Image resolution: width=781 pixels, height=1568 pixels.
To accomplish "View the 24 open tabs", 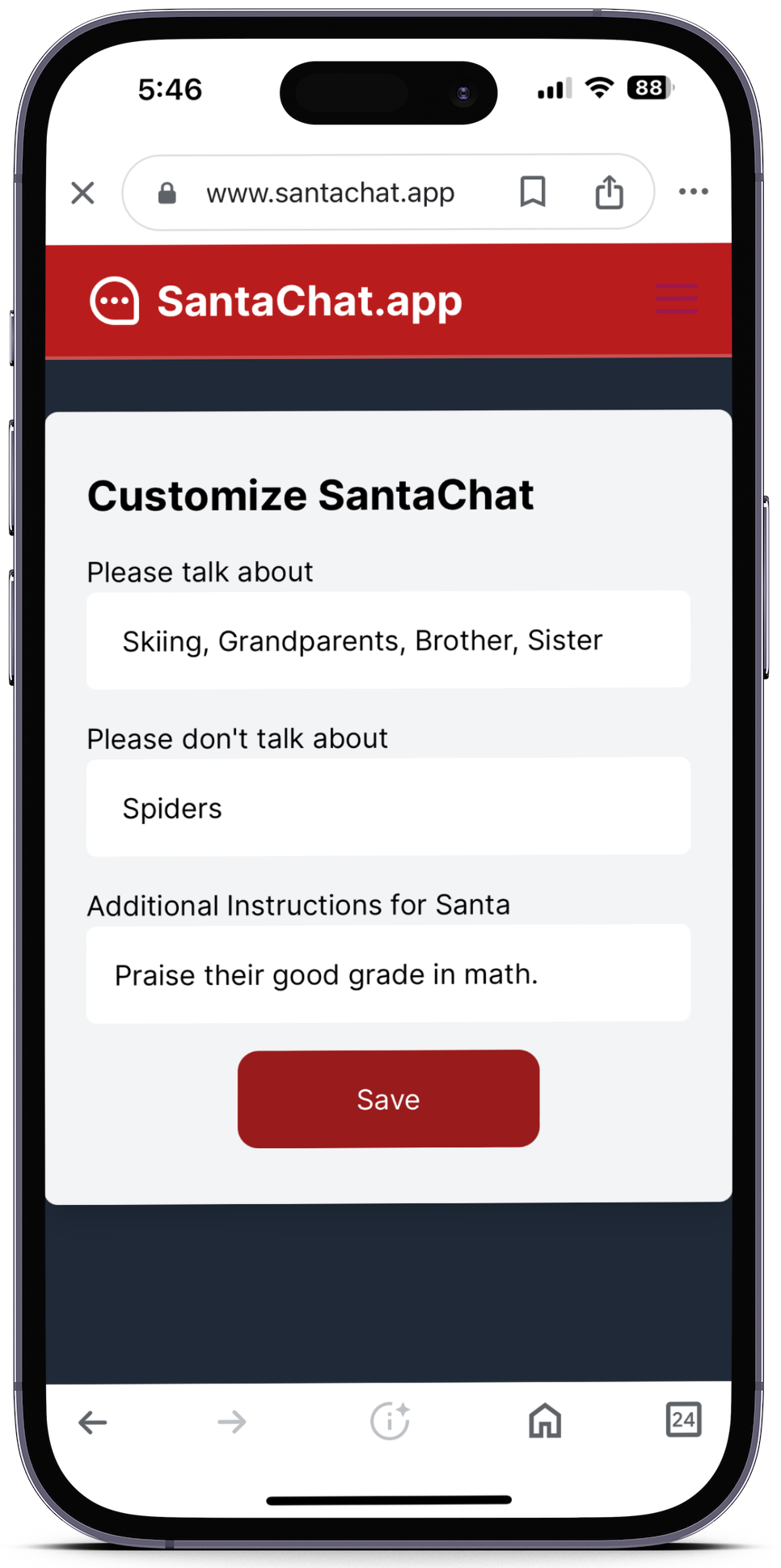I will (683, 1420).
